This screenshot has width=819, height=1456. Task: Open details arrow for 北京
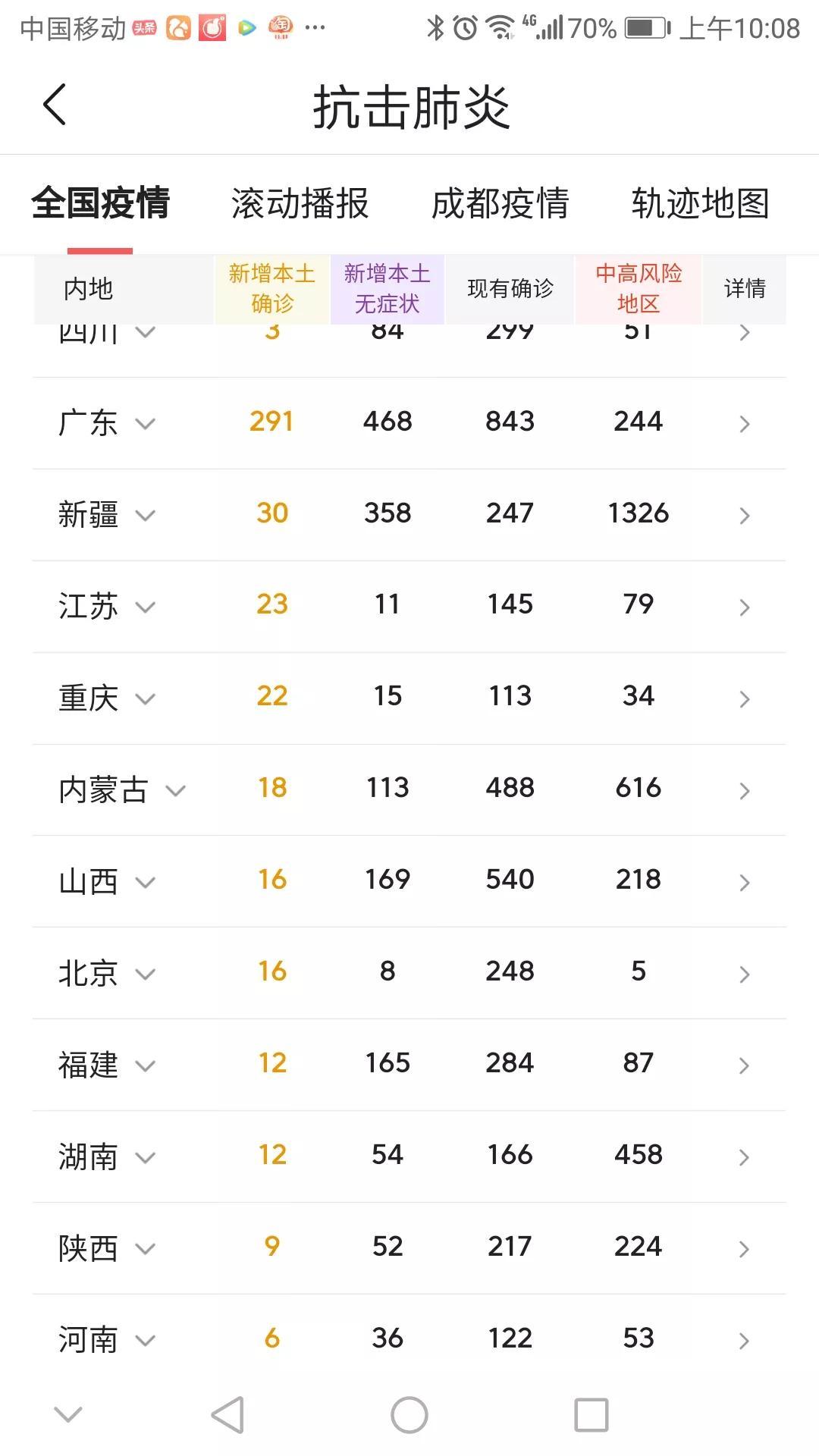pos(744,974)
